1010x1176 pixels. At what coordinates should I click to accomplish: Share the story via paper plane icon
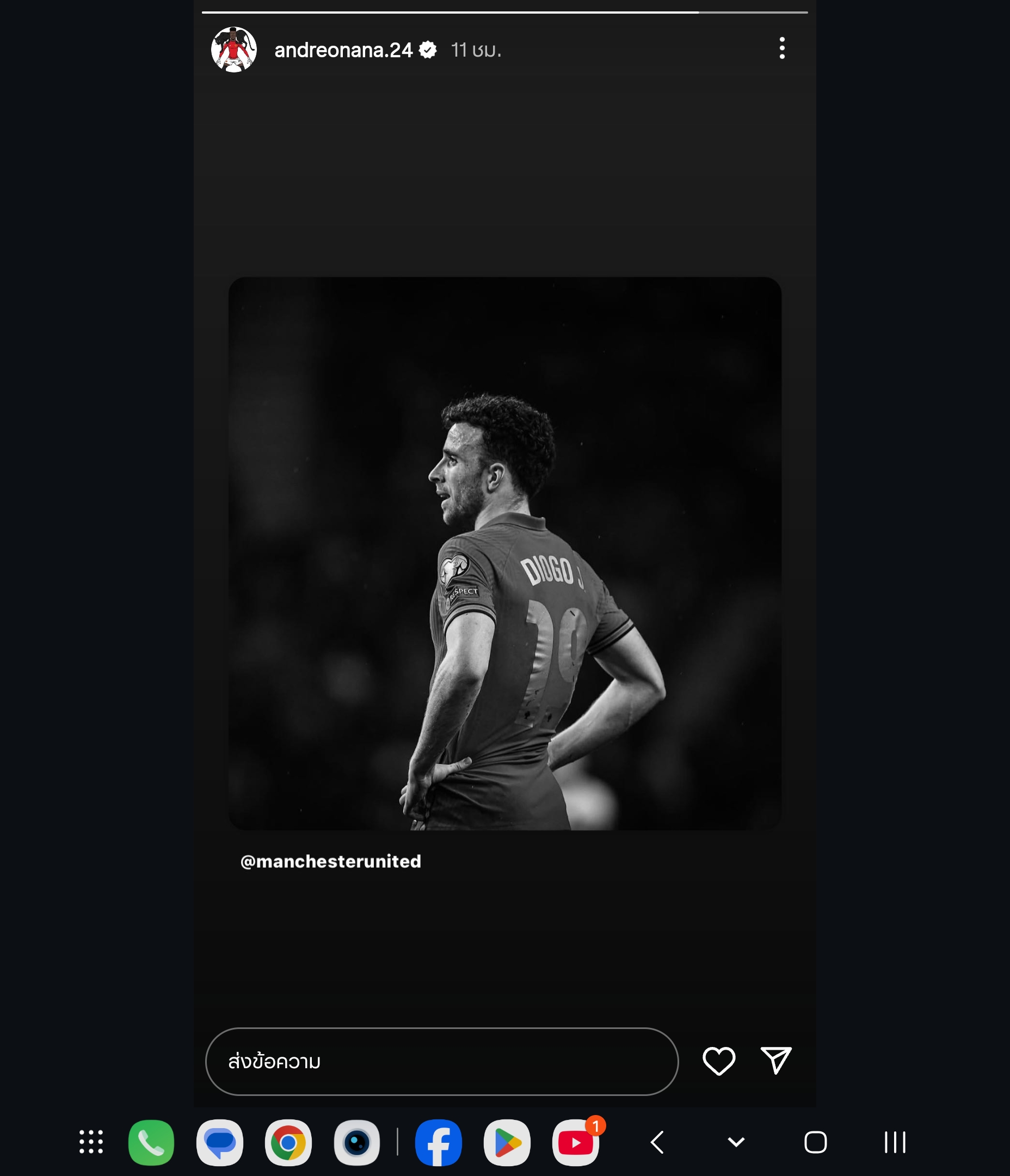(775, 1060)
